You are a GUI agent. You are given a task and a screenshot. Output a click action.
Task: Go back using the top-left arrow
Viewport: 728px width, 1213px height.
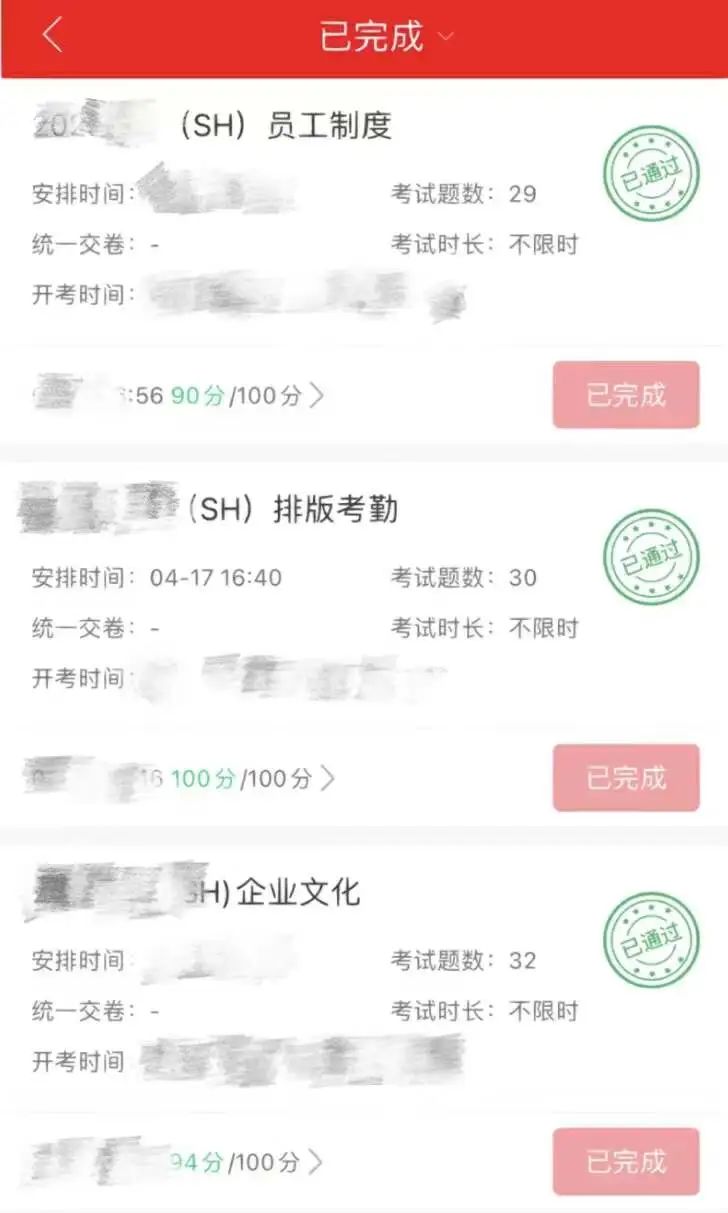coord(52,36)
